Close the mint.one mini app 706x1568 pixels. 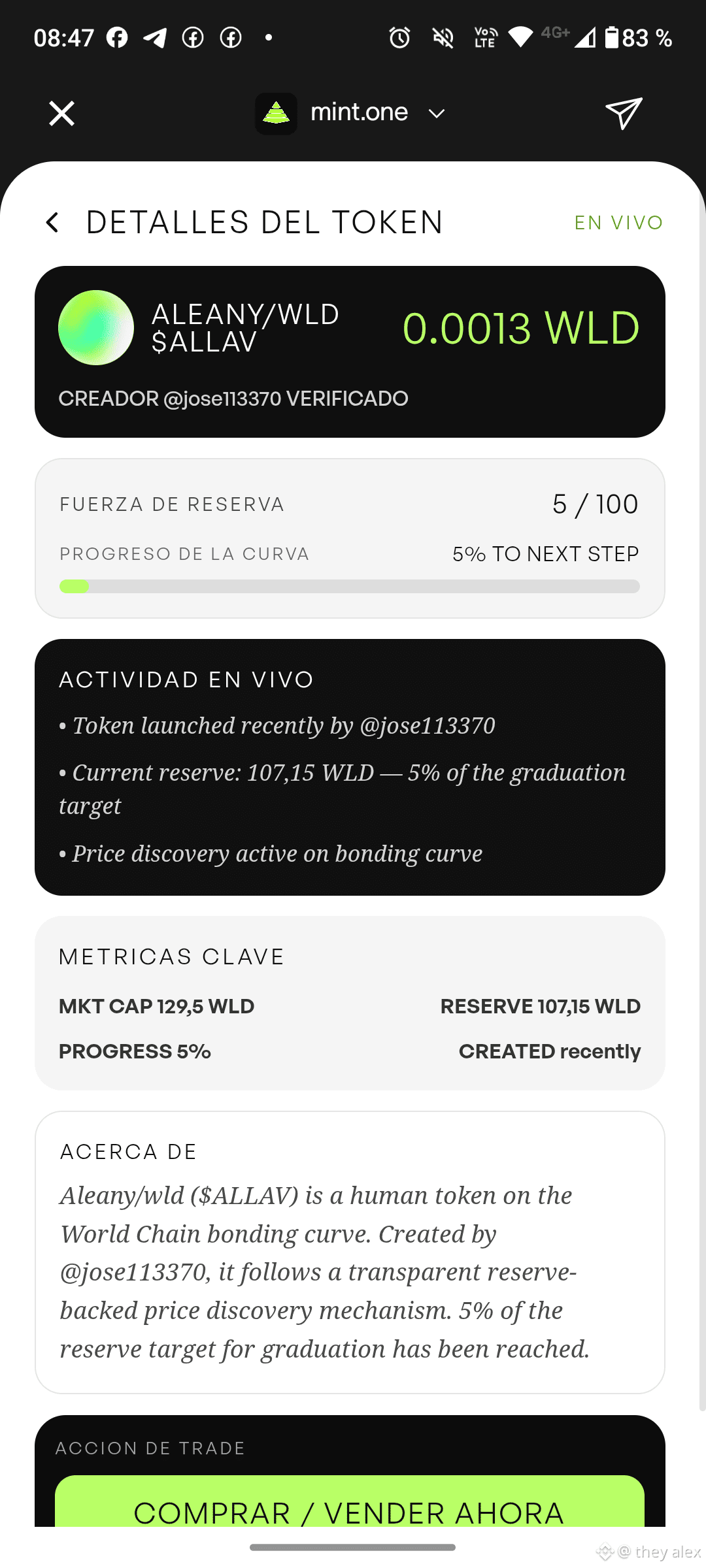click(x=62, y=114)
